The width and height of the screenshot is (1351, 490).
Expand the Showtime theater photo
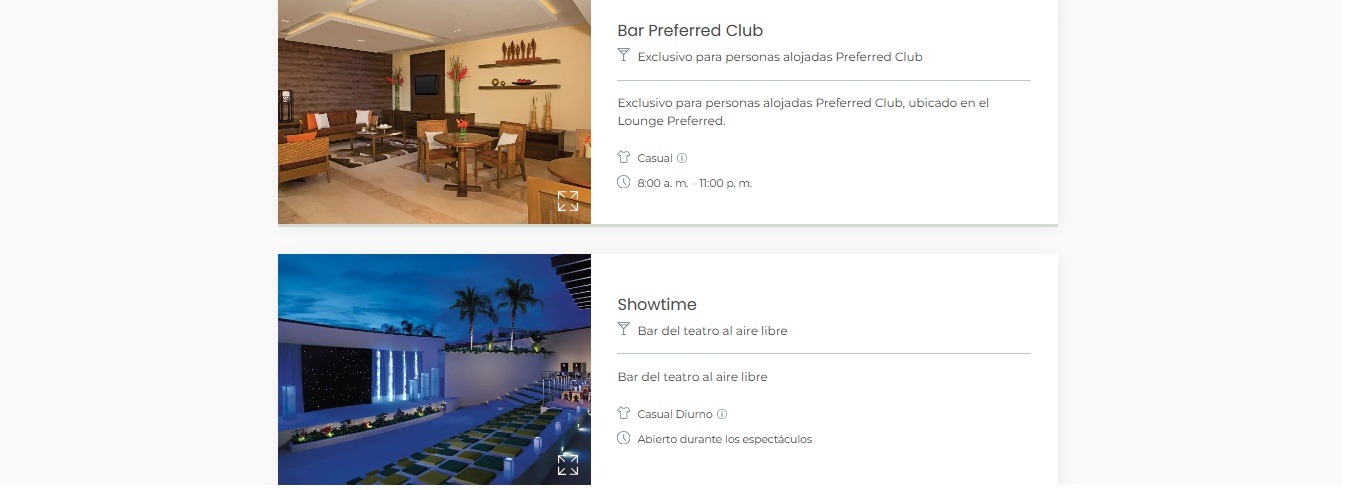pos(568,465)
